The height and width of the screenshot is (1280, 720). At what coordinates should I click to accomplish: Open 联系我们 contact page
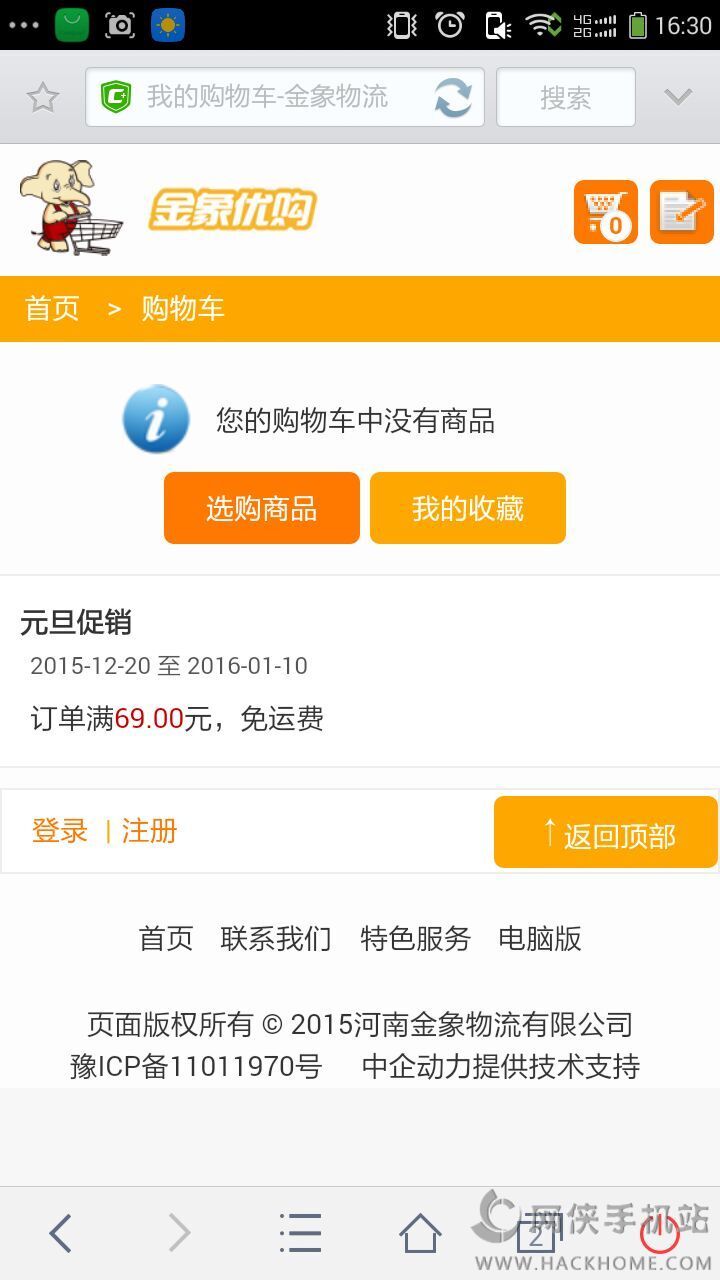pos(276,938)
